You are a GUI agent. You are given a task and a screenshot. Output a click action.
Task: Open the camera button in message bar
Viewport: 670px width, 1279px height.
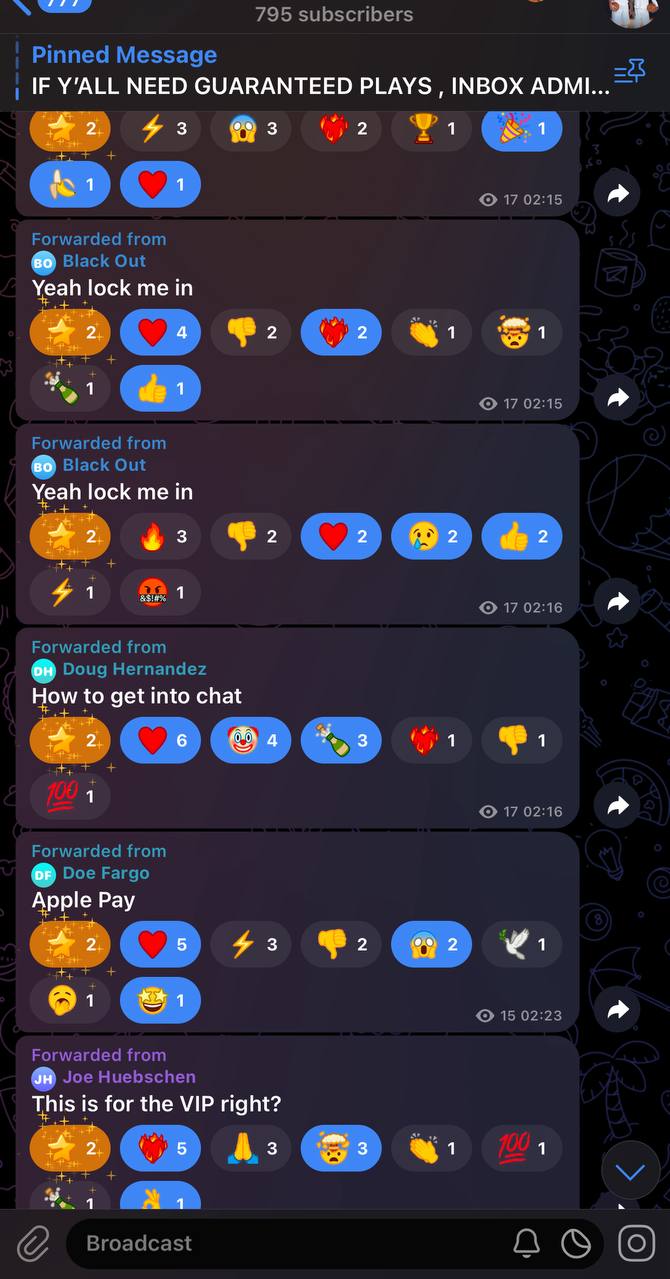[636, 1243]
